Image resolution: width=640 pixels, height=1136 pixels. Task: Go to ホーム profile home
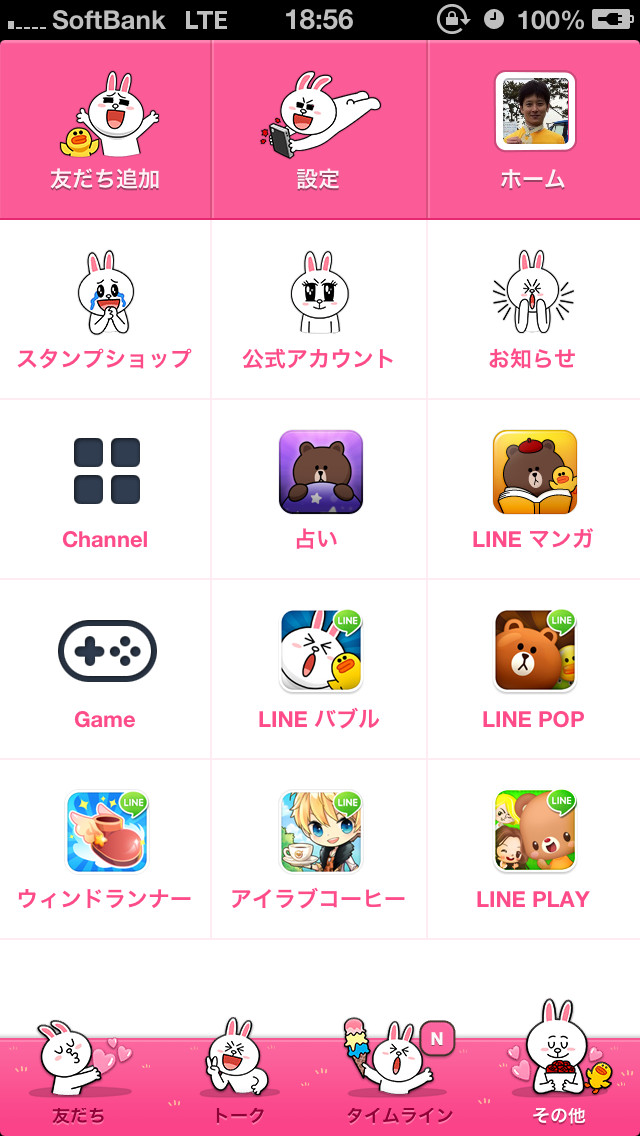click(534, 130)
